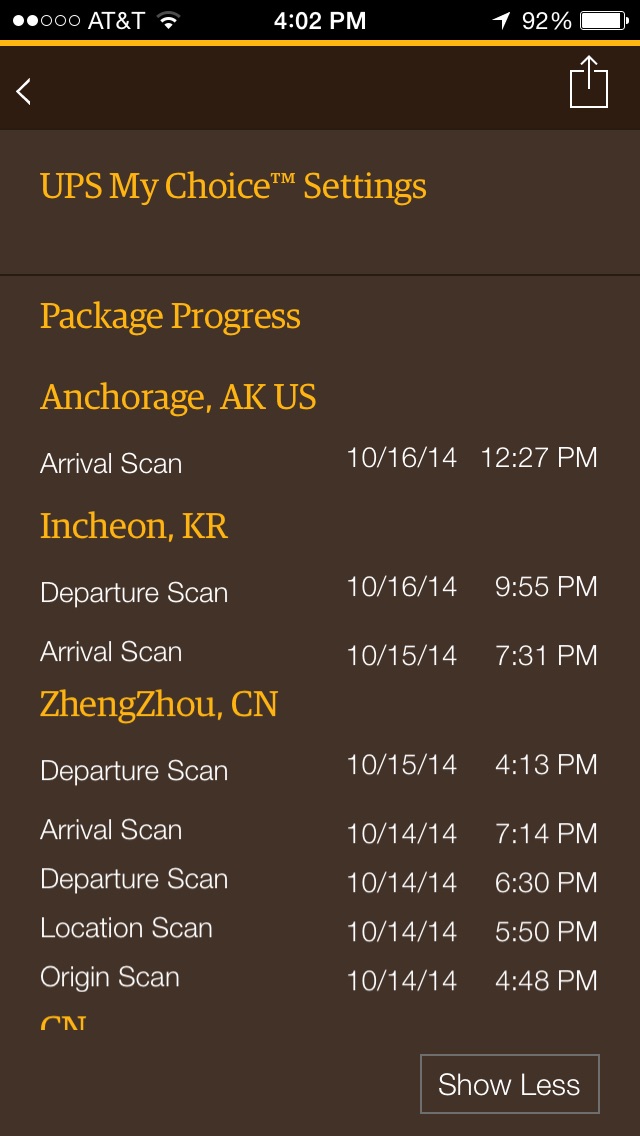Image resolution: width=640 pixels, height=1136 pixels.
Task: Collapse progress with Show Less
Action: [510, 1084]
